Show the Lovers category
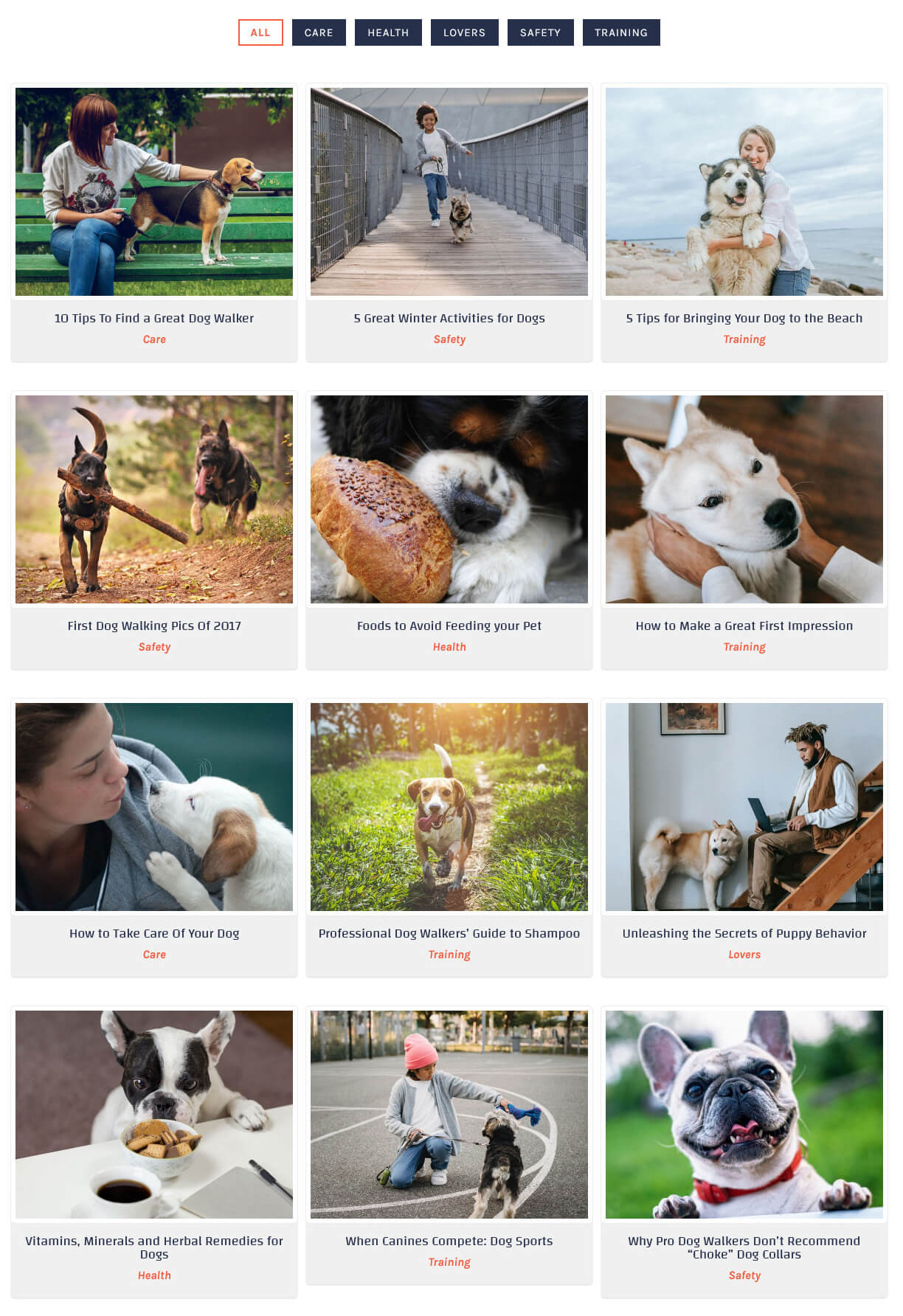The image size is (903, 1316). pyautogui.click(x=464, y=32)
